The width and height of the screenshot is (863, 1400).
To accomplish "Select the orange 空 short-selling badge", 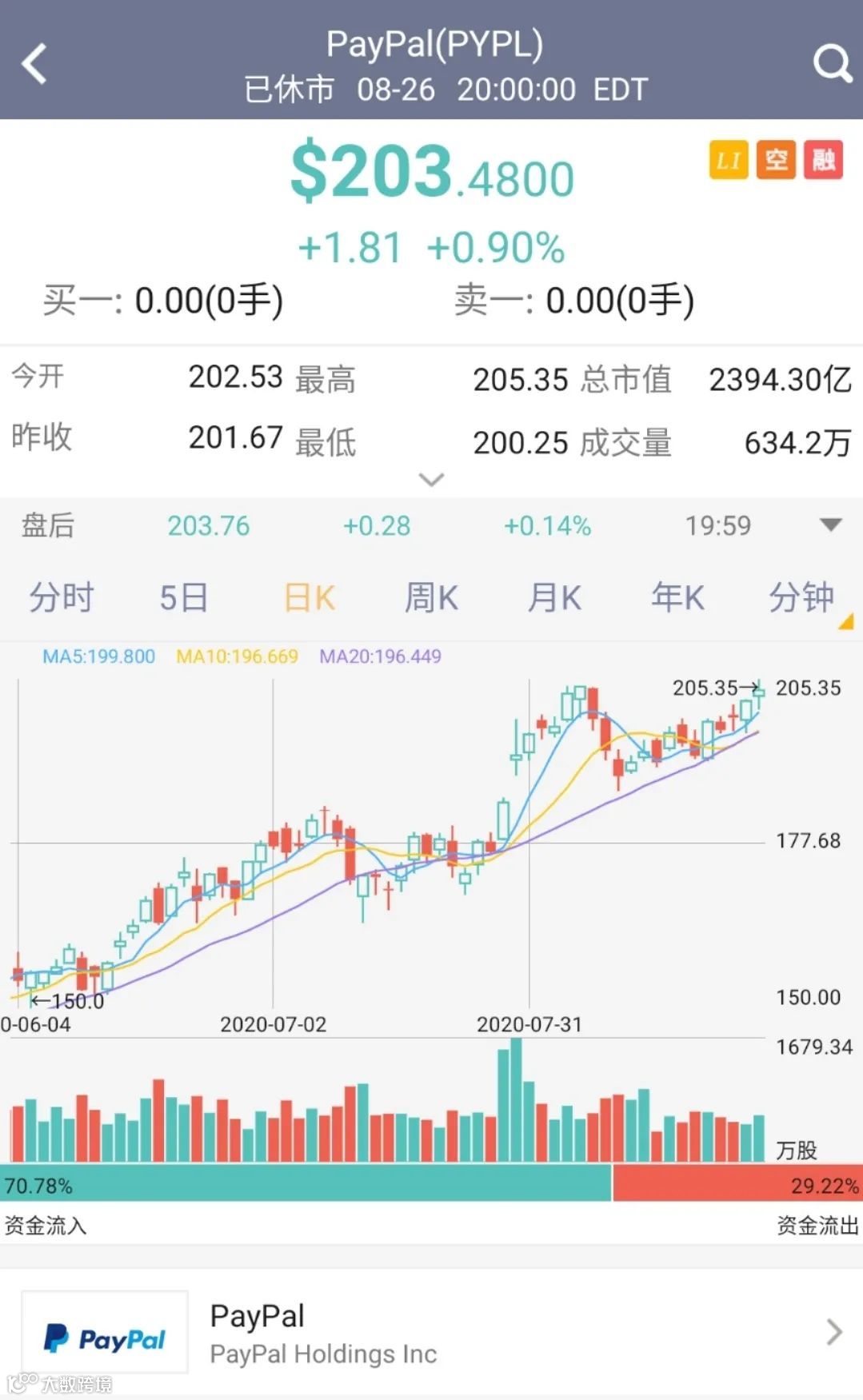I will (x=775, y=160).
